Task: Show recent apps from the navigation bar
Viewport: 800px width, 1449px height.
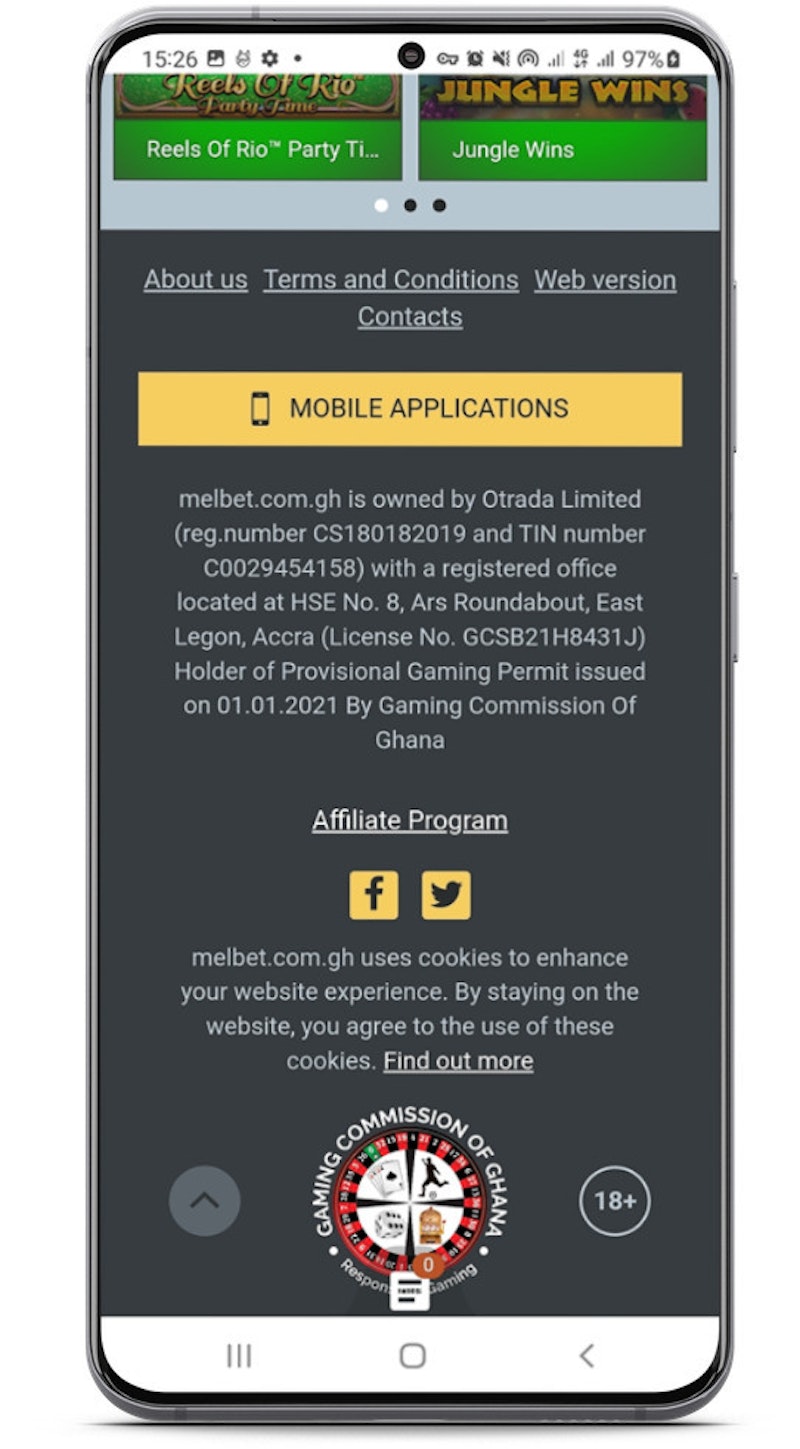Action: [x=239, y=1355]
